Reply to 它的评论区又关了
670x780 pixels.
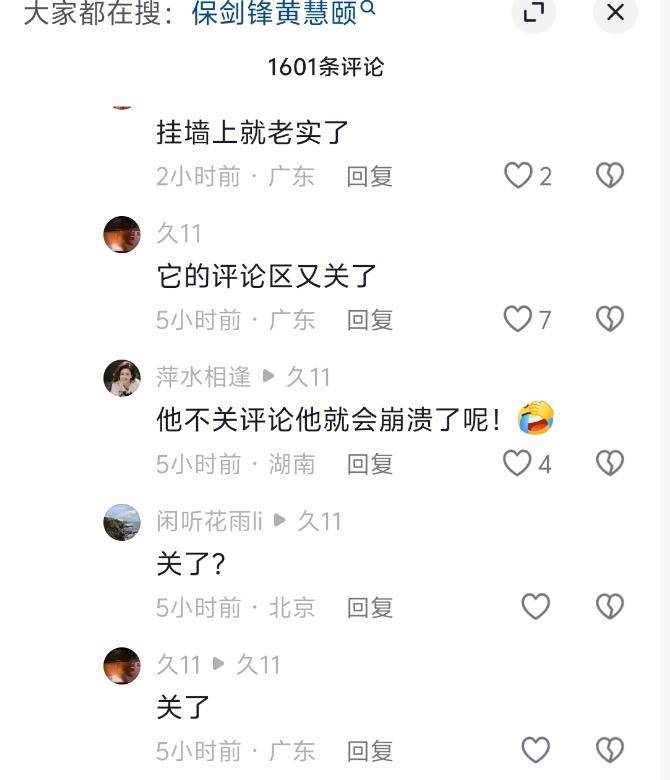[369, 320]
